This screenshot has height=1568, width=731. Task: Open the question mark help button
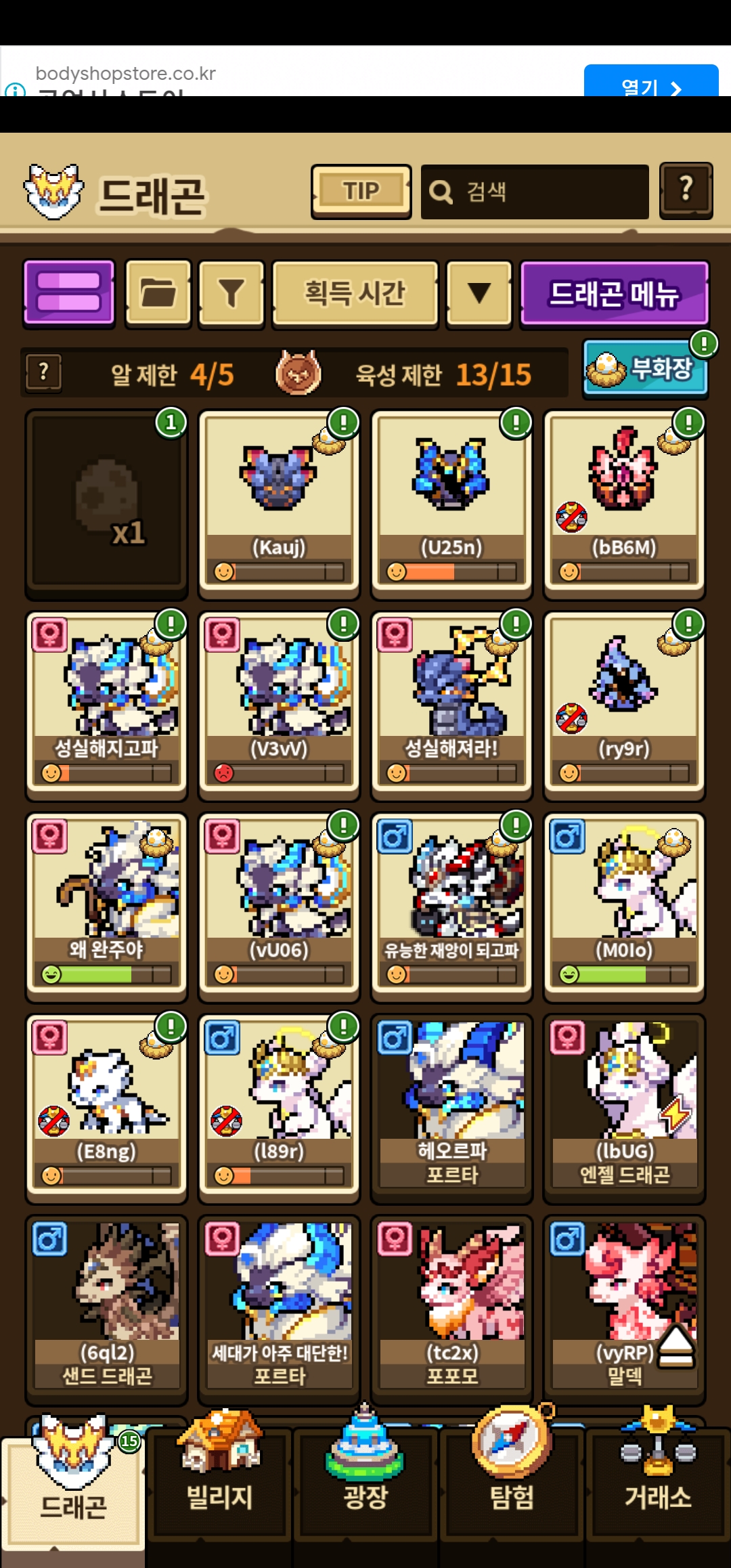(686, 190)
